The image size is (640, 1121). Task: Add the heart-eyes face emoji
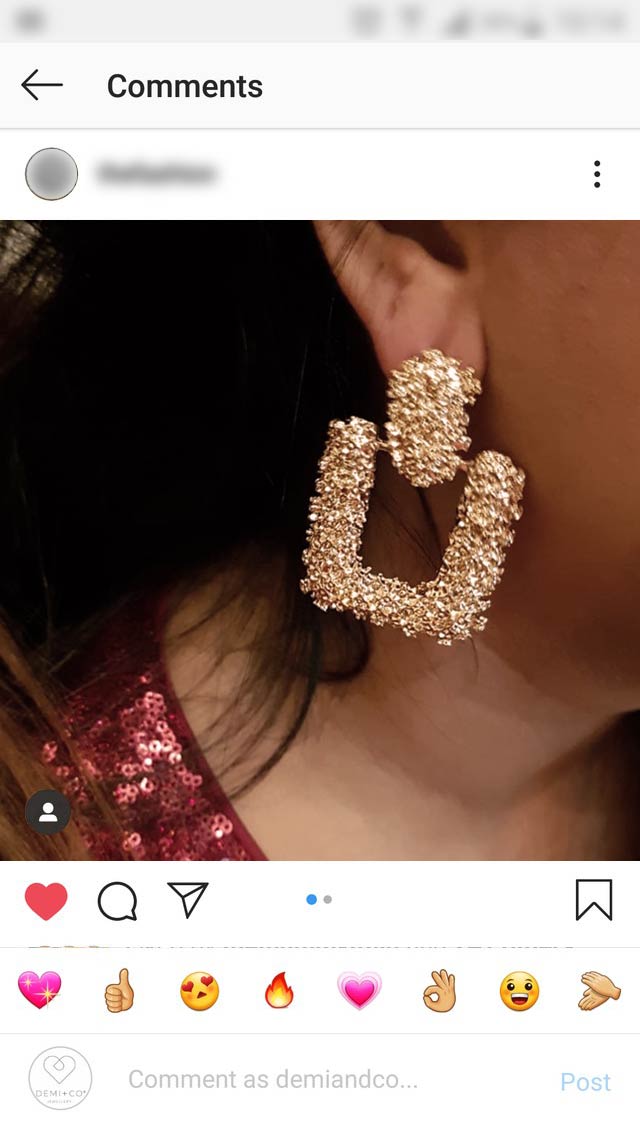click(199, 991)
